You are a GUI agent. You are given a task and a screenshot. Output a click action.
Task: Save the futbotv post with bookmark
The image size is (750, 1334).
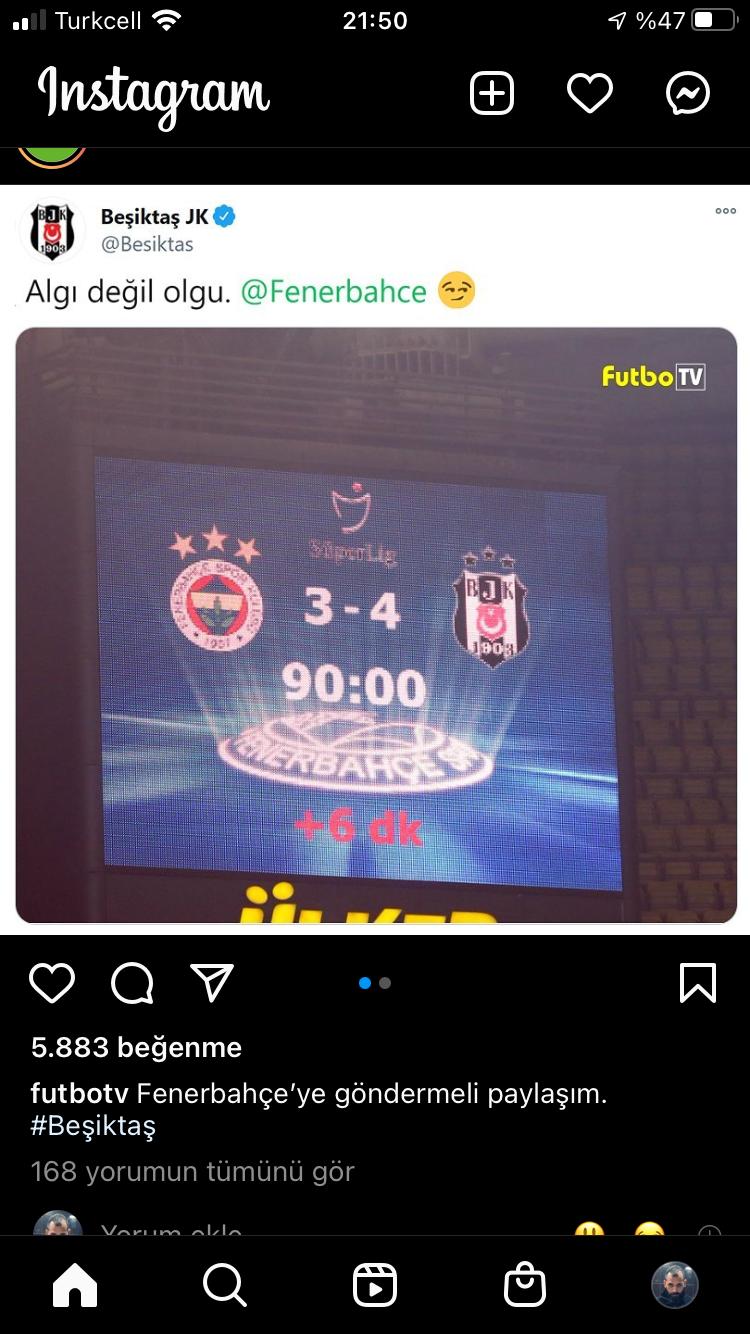point(697,983)
